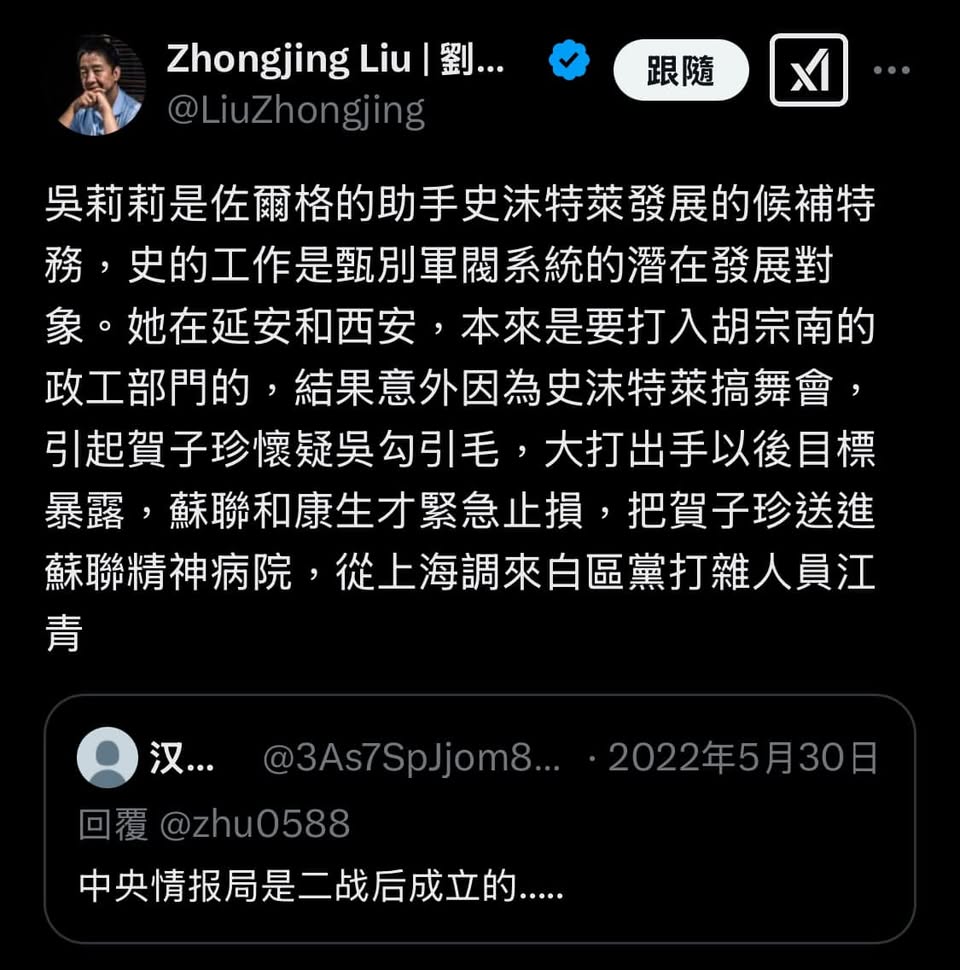
Task: Tap the 跟隨 follow button
Action: 680,70
